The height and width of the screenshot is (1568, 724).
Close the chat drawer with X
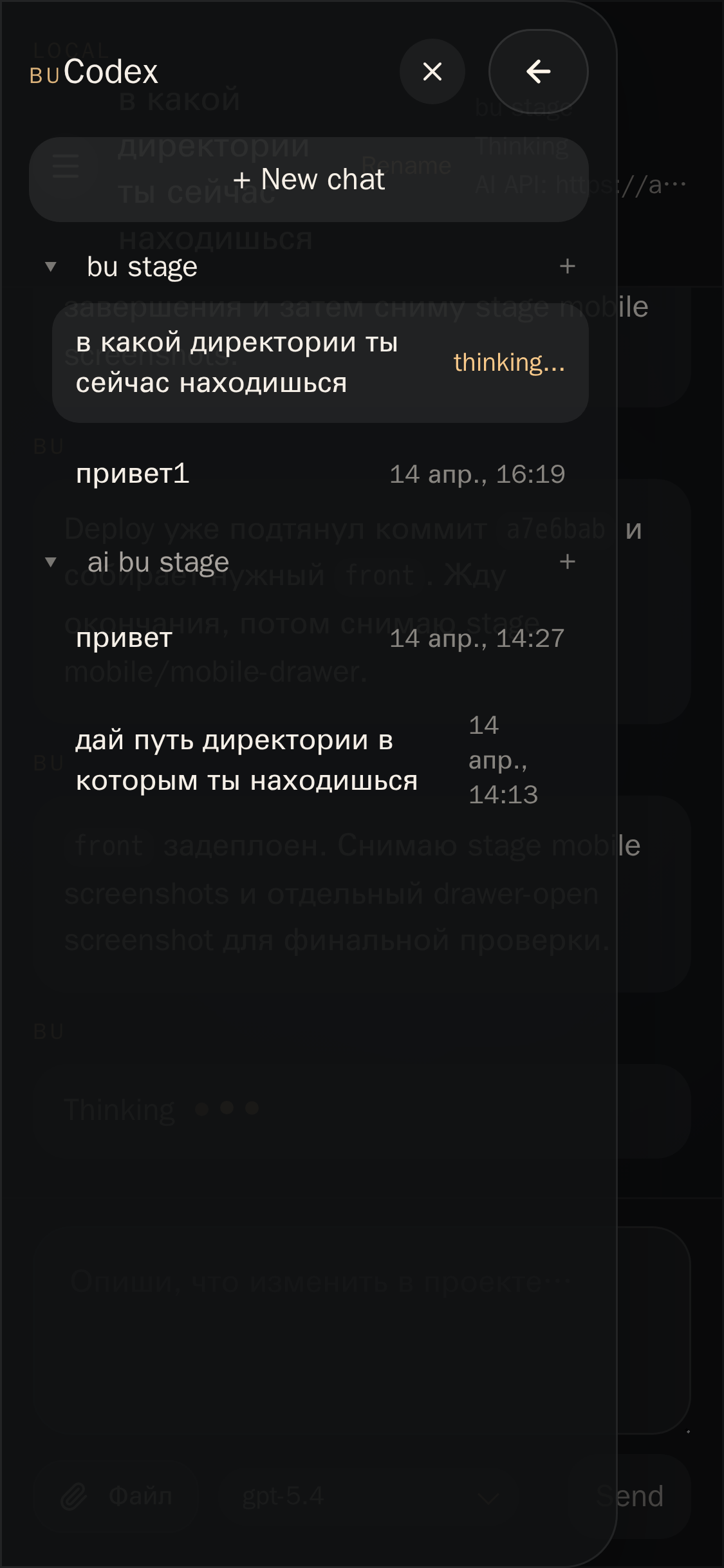pyautogui.click(x=432, y=71)
